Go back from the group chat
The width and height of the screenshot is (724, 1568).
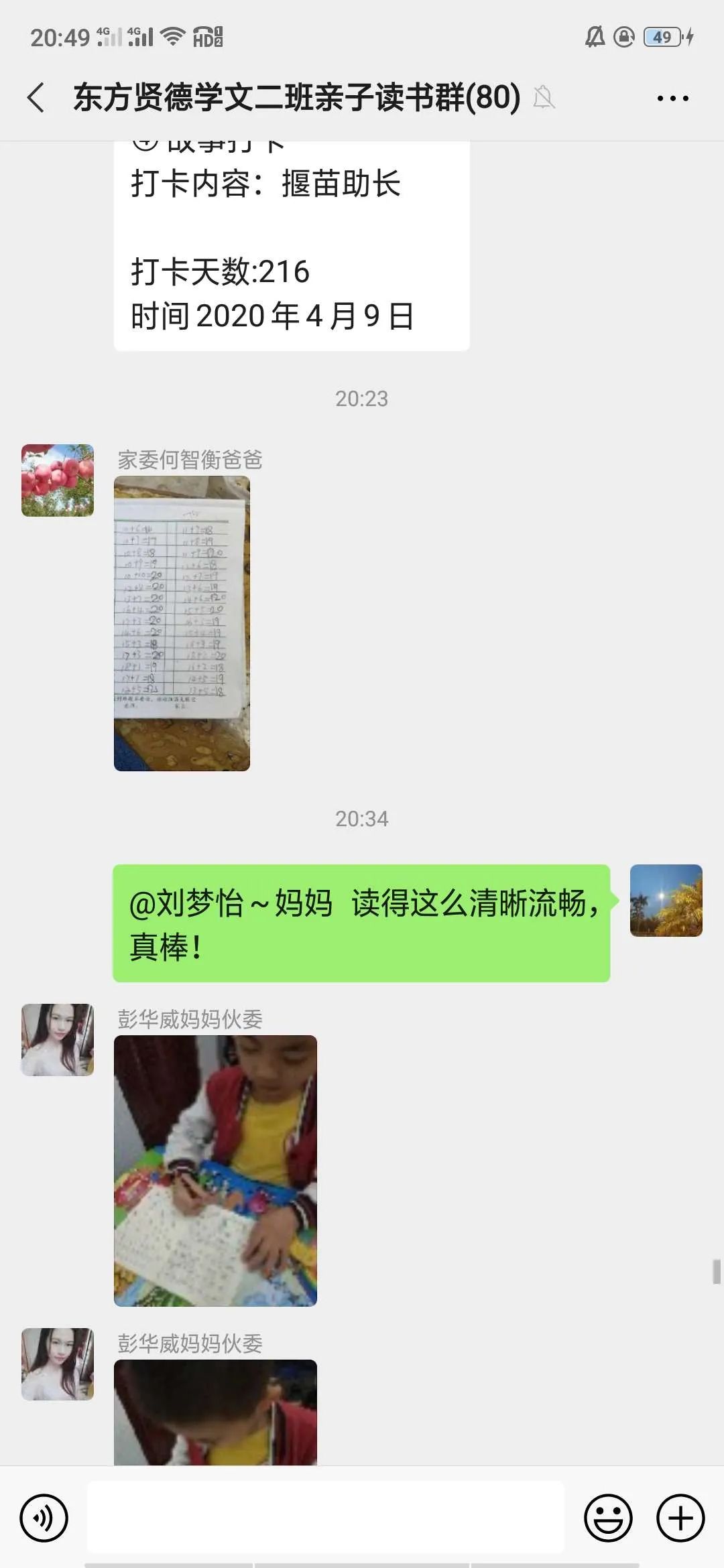[37, 98]
